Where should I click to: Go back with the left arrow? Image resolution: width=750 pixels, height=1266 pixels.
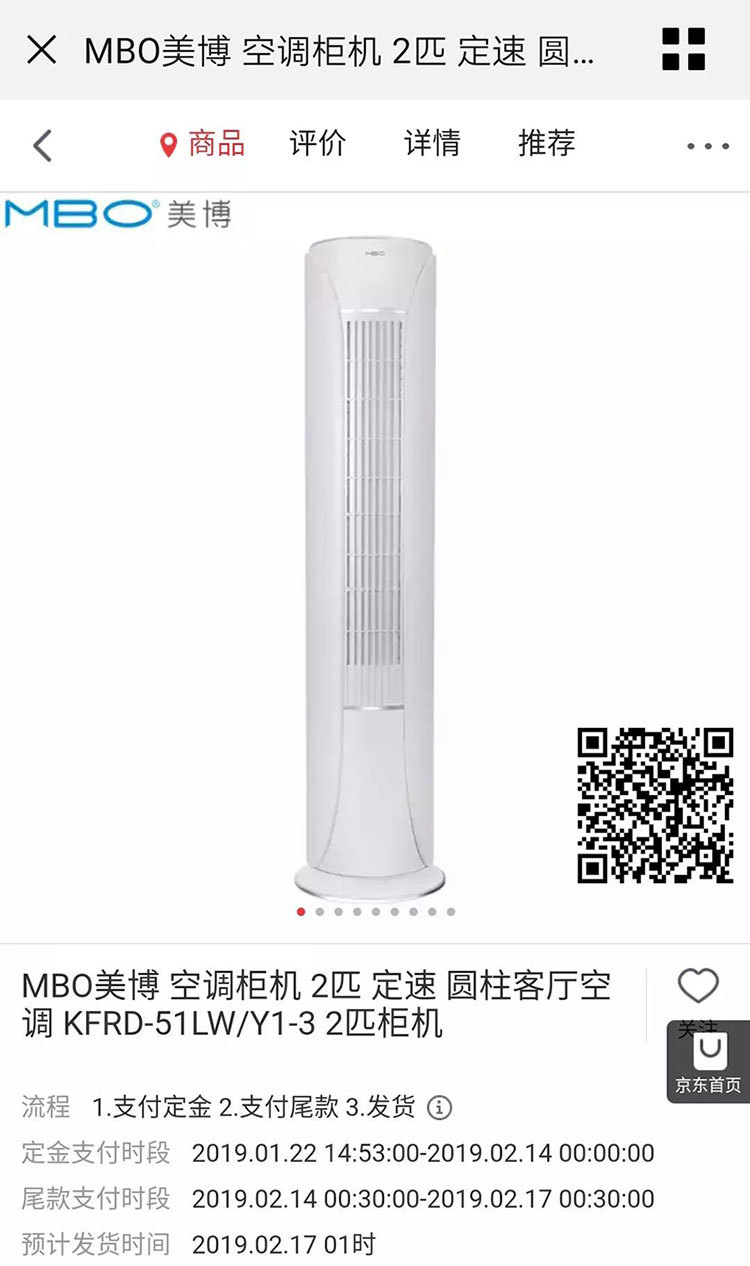click(42, 146)
